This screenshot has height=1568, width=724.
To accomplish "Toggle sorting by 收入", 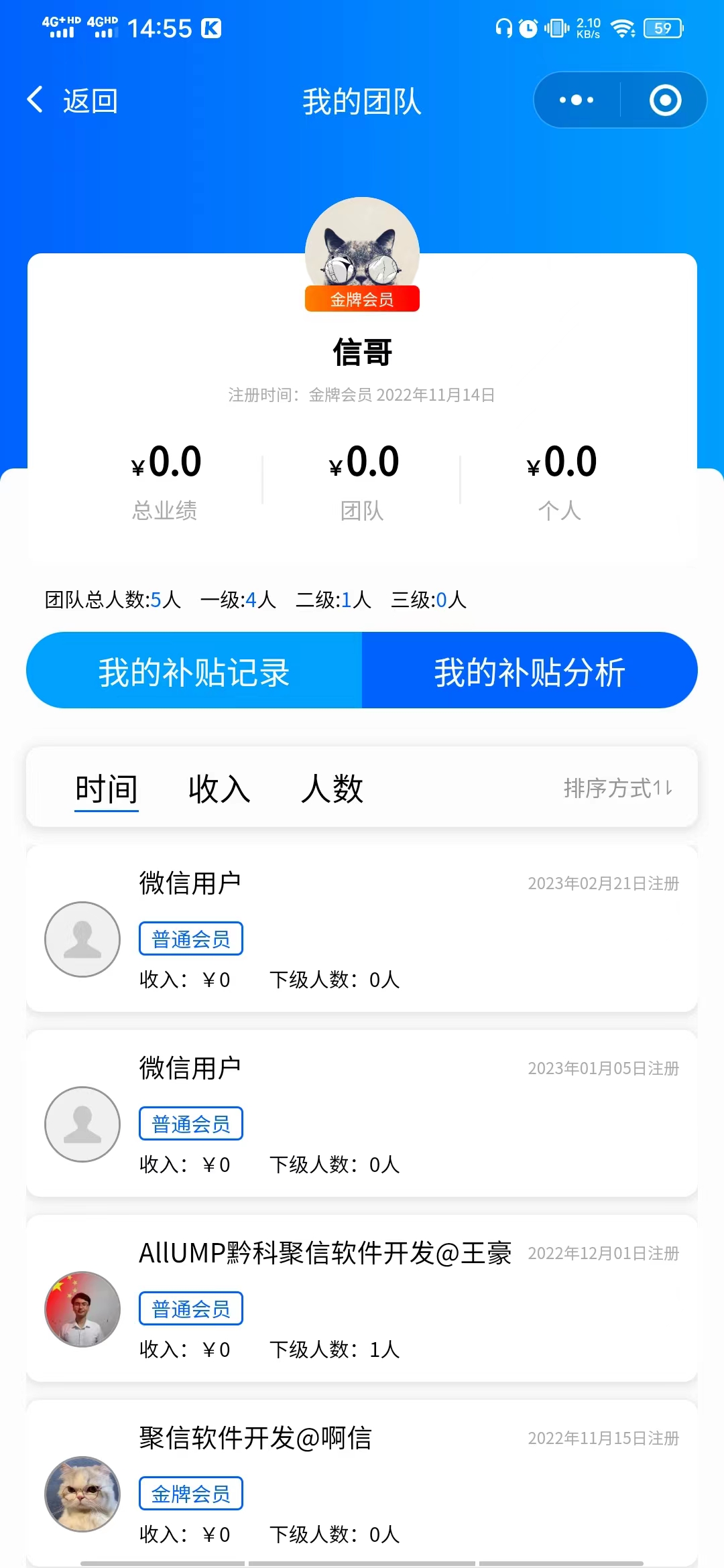I will point(219,789).
